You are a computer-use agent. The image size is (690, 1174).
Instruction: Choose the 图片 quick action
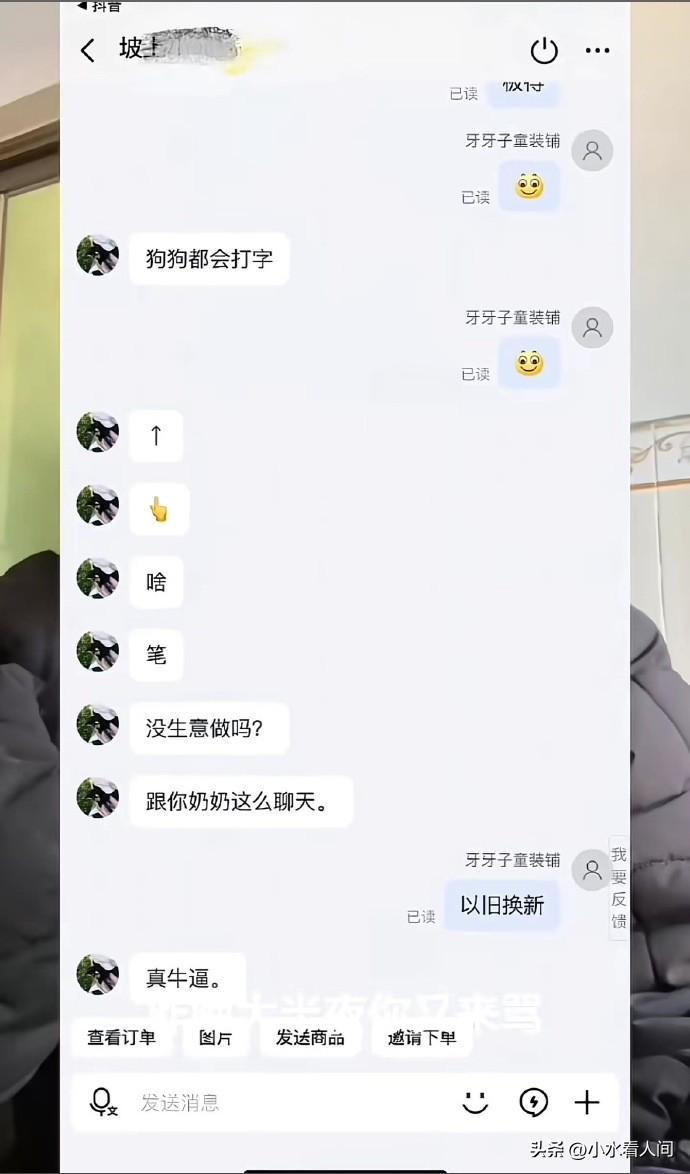(x=215, y=1038)
